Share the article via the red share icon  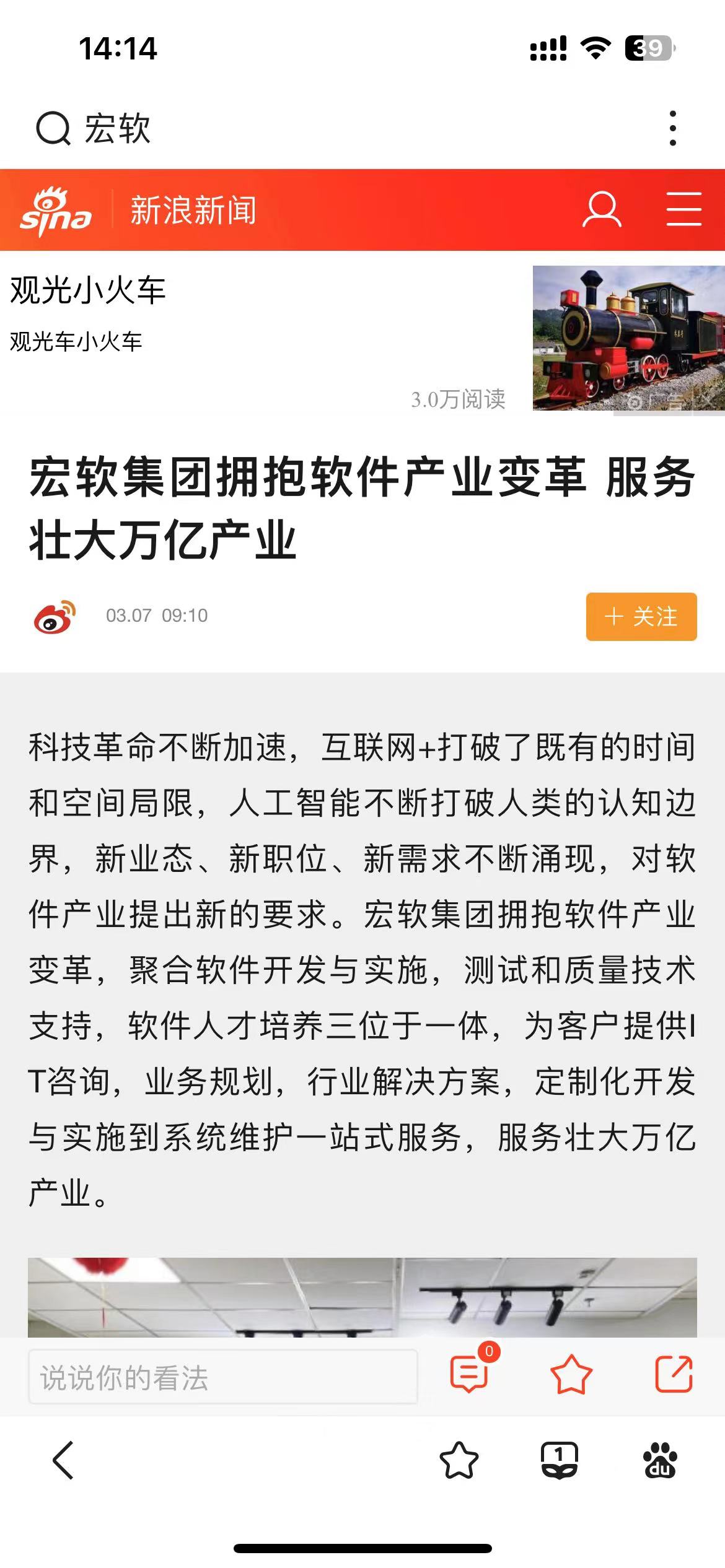674,1374
